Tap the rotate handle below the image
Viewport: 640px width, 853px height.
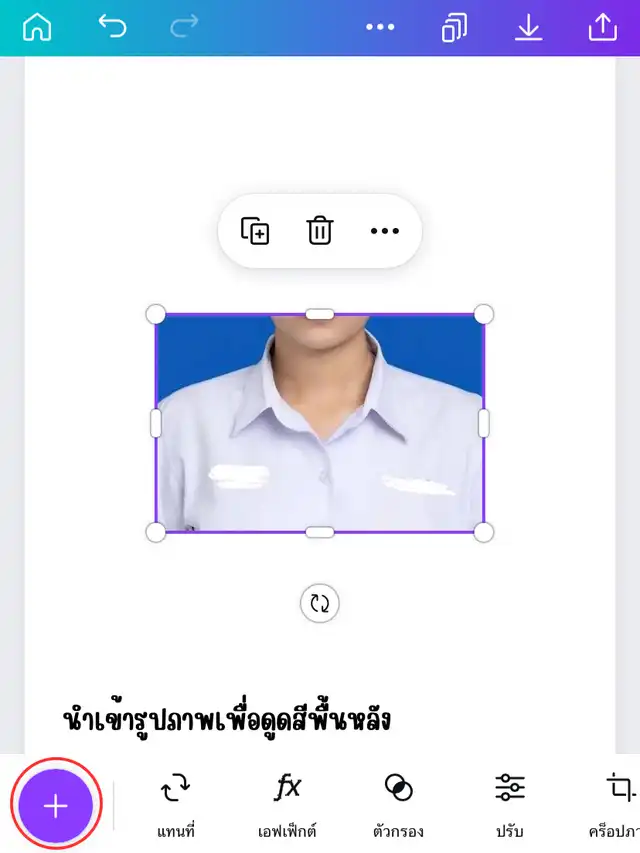(x=320, y=603)
